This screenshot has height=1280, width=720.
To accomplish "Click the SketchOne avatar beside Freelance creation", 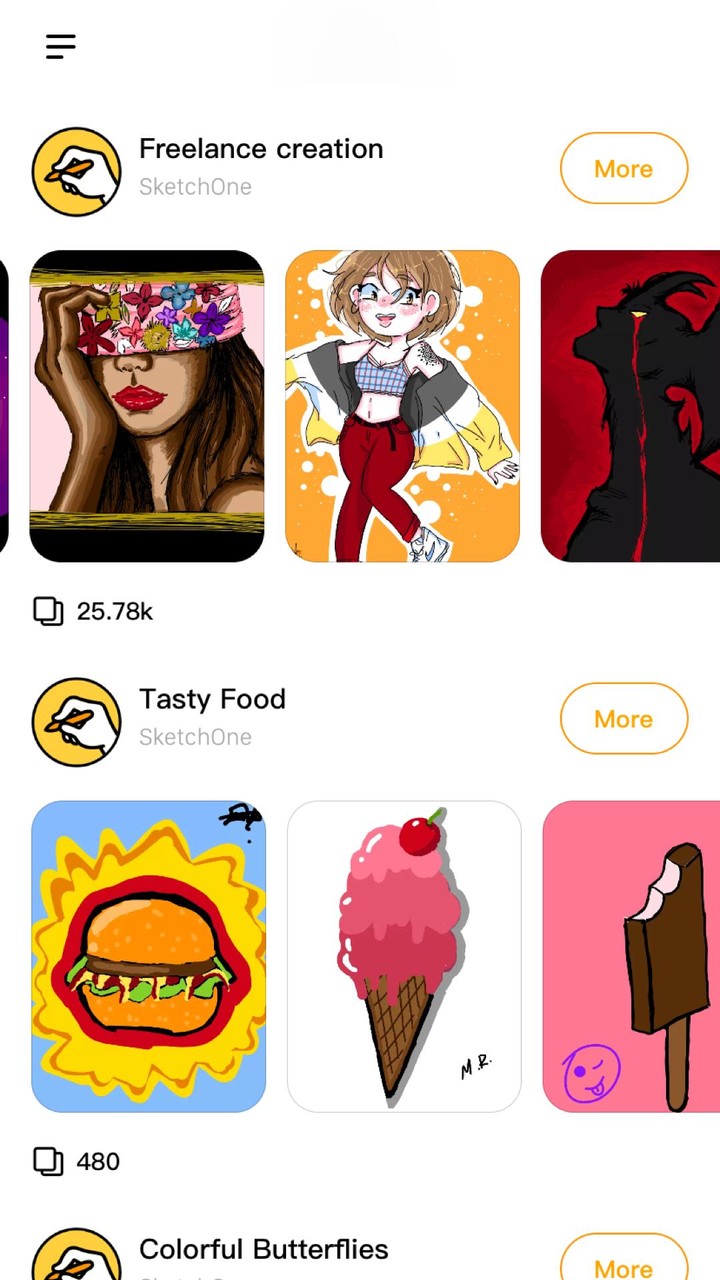I will pyautogui.click(x=76, y=170).
